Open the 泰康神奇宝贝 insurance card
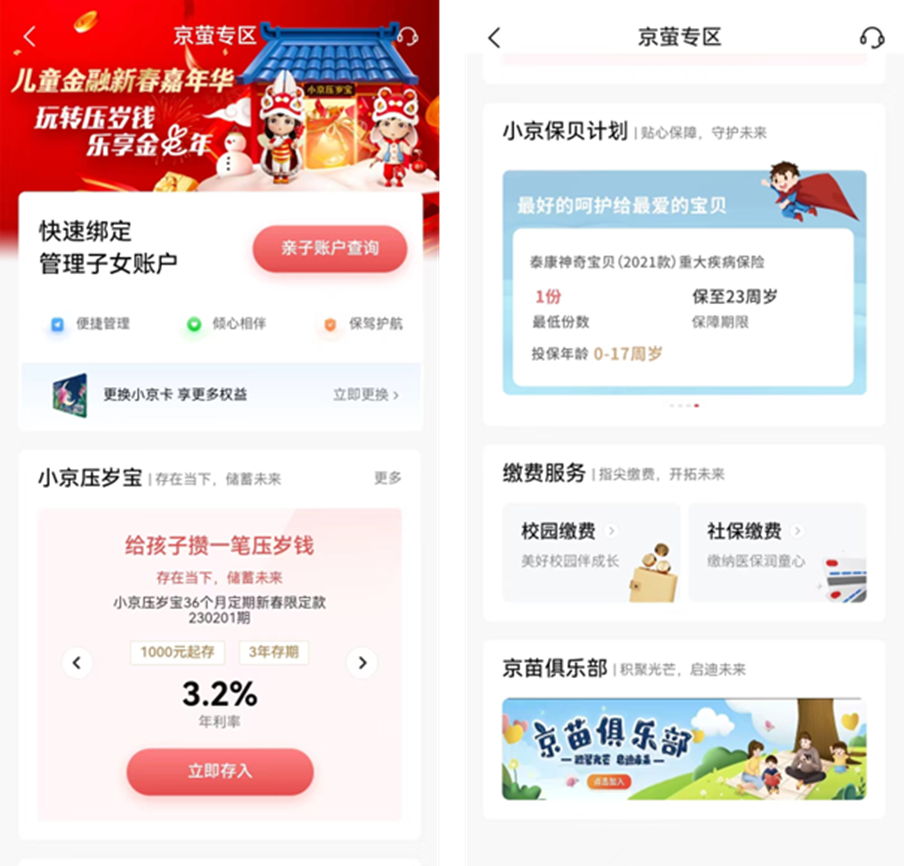904x866 pixels. [x=684, y=308]
